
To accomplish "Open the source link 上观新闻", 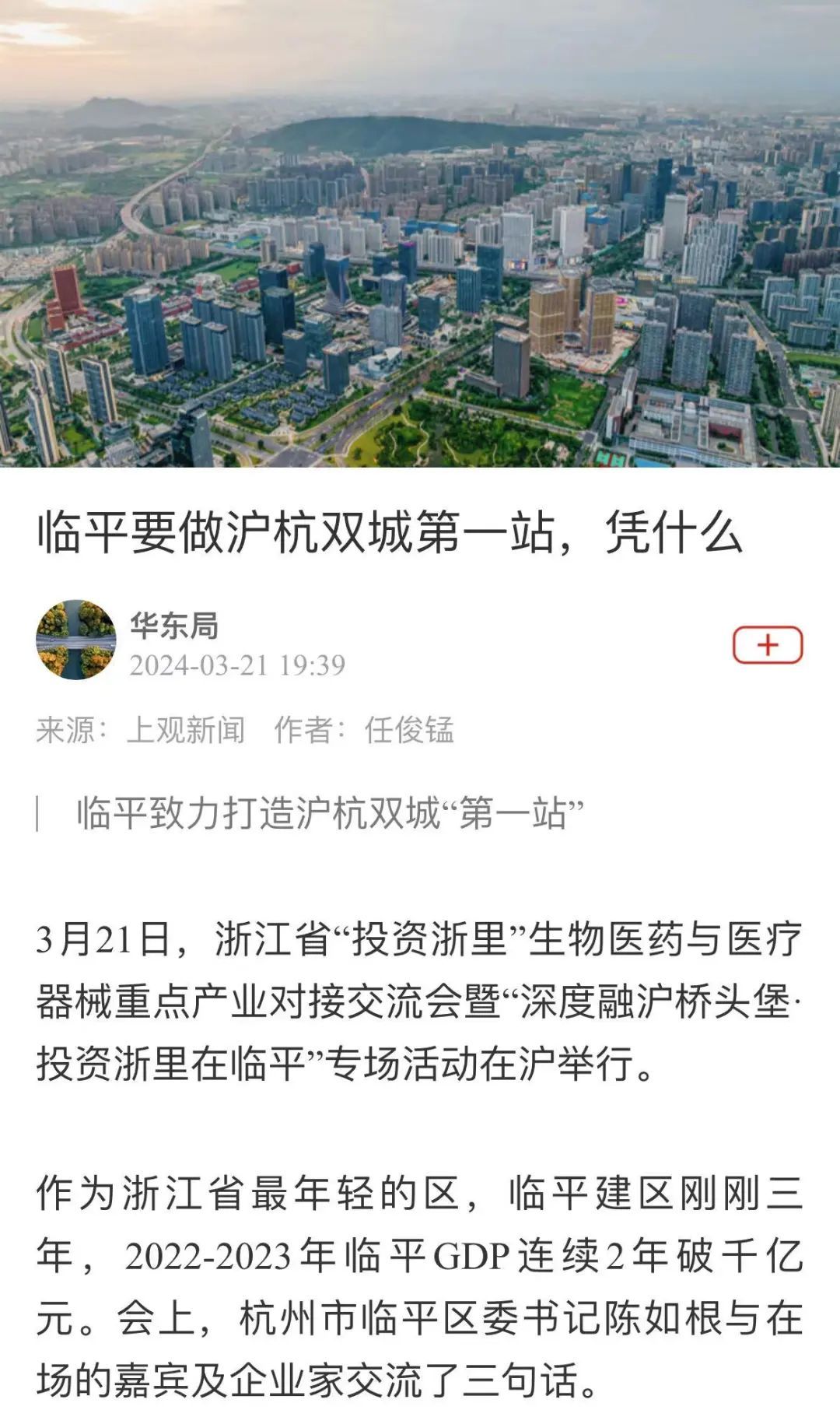I will [x=187, y=730].
